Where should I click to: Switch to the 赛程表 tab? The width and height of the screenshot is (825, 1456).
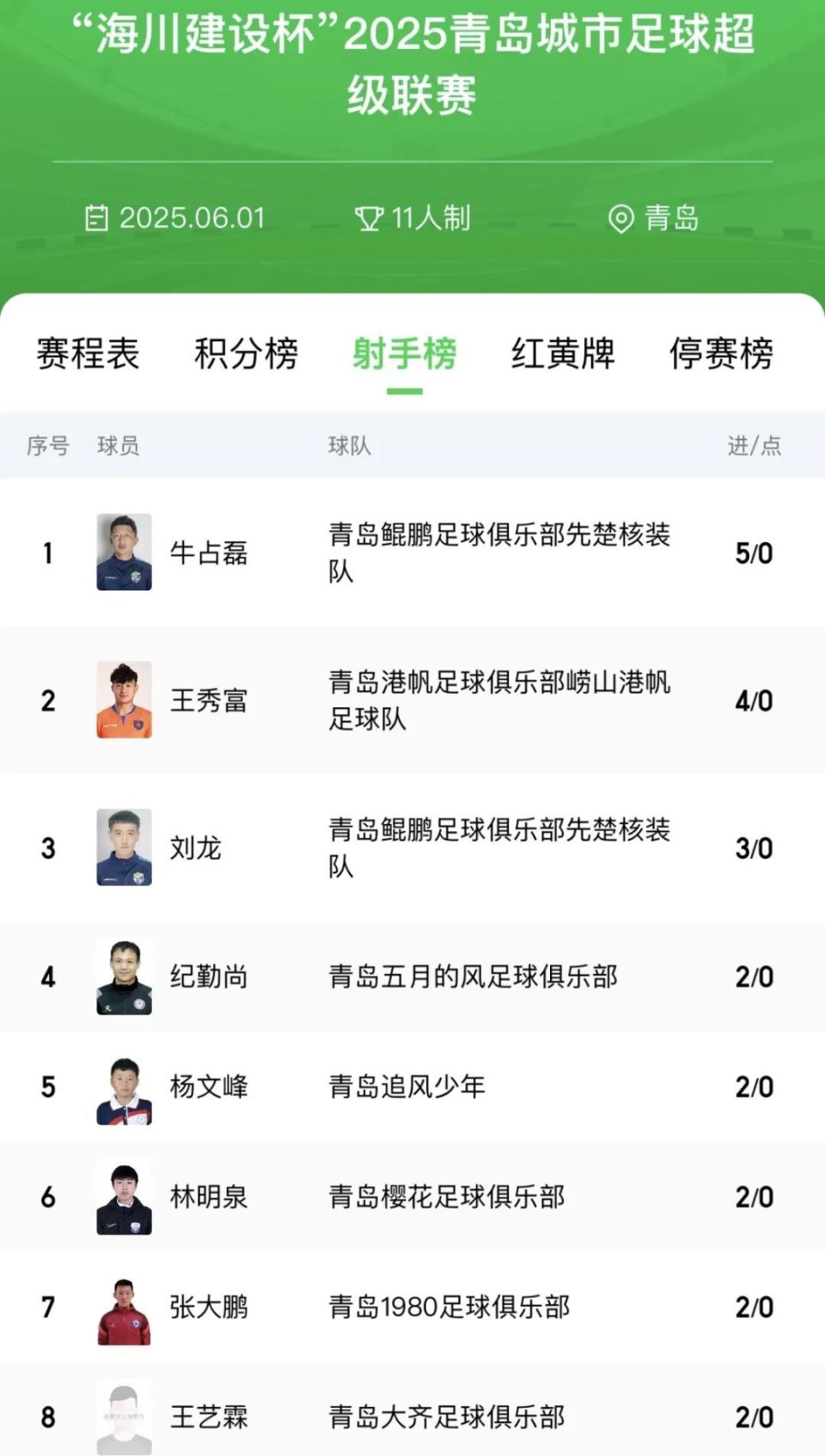pos(88,354)
